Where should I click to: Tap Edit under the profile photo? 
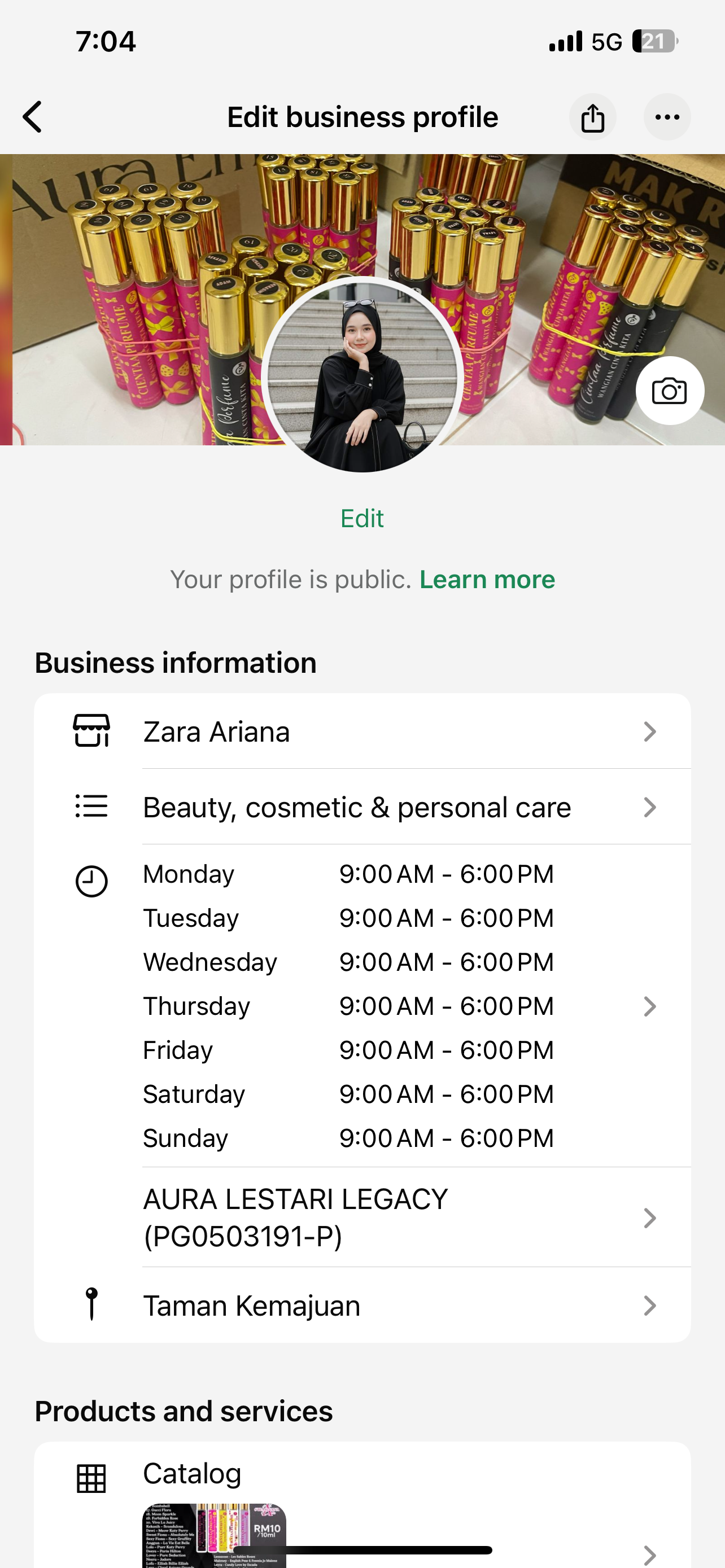(x=362, y=519)
